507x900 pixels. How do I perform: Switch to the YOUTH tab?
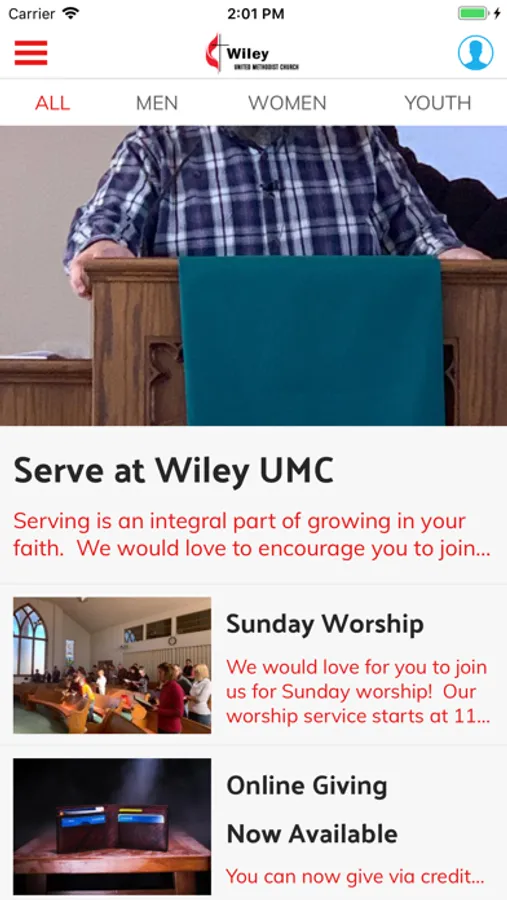tap(438, 103)
